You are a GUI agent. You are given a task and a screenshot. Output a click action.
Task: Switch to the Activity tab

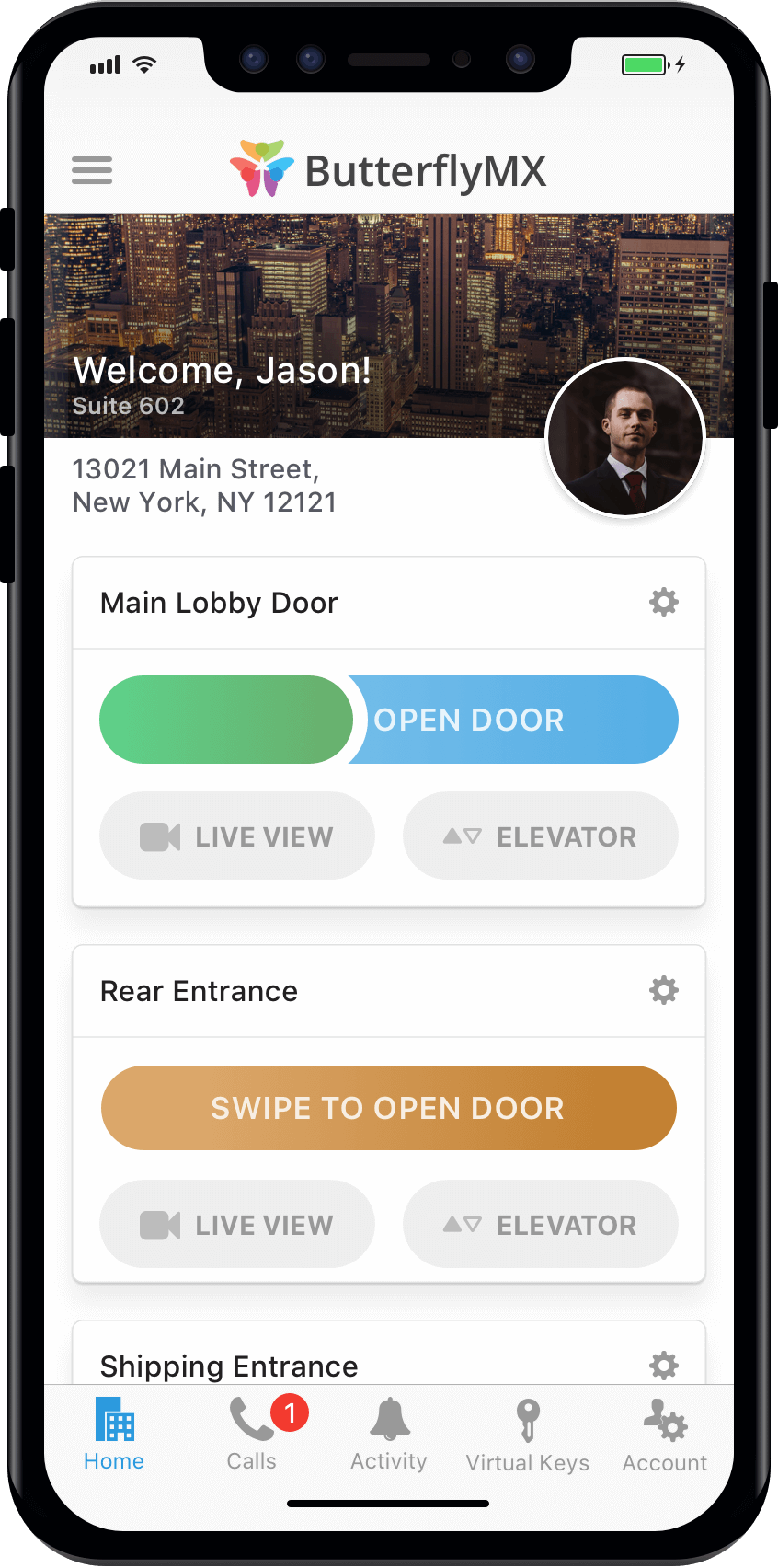click(x=389, y=1435)
